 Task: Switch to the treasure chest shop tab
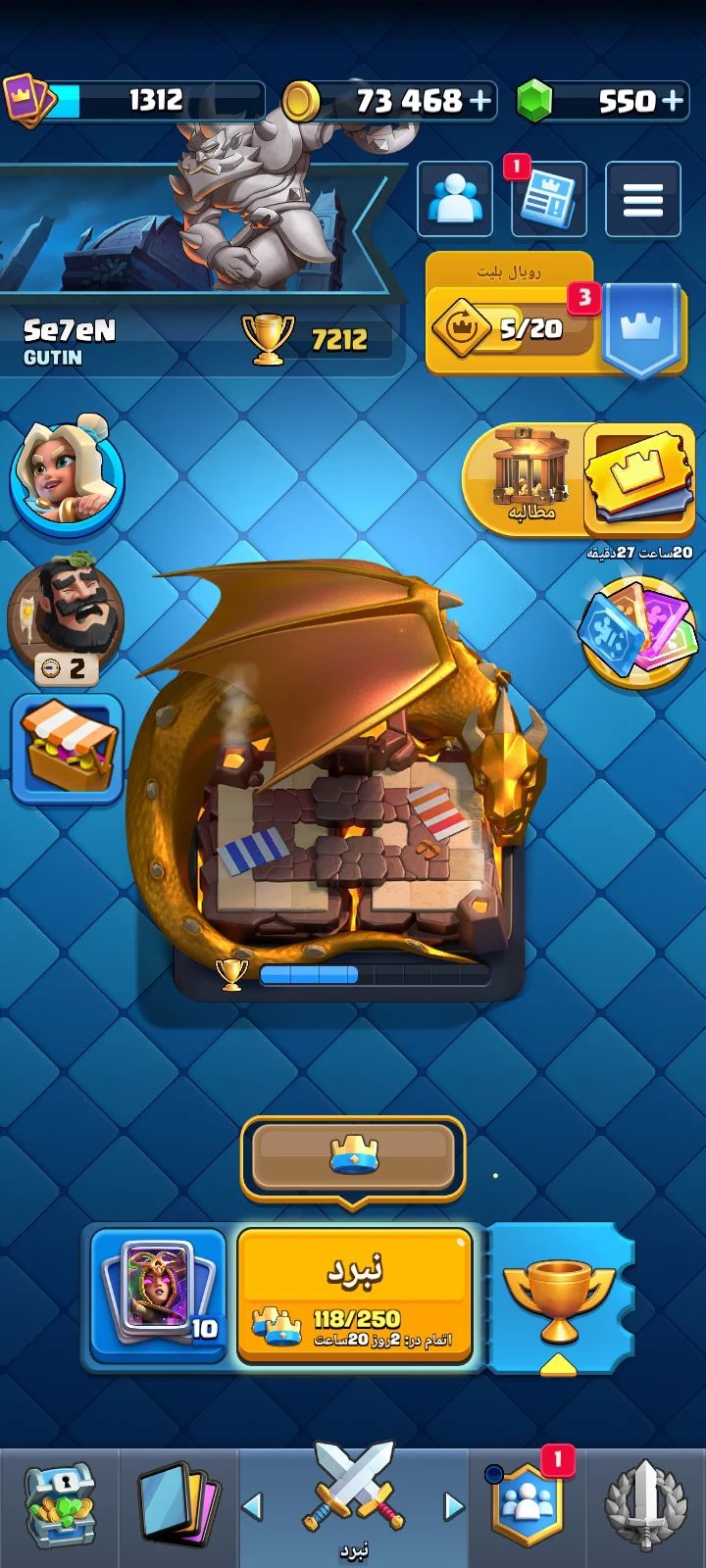pos(61,1506)
